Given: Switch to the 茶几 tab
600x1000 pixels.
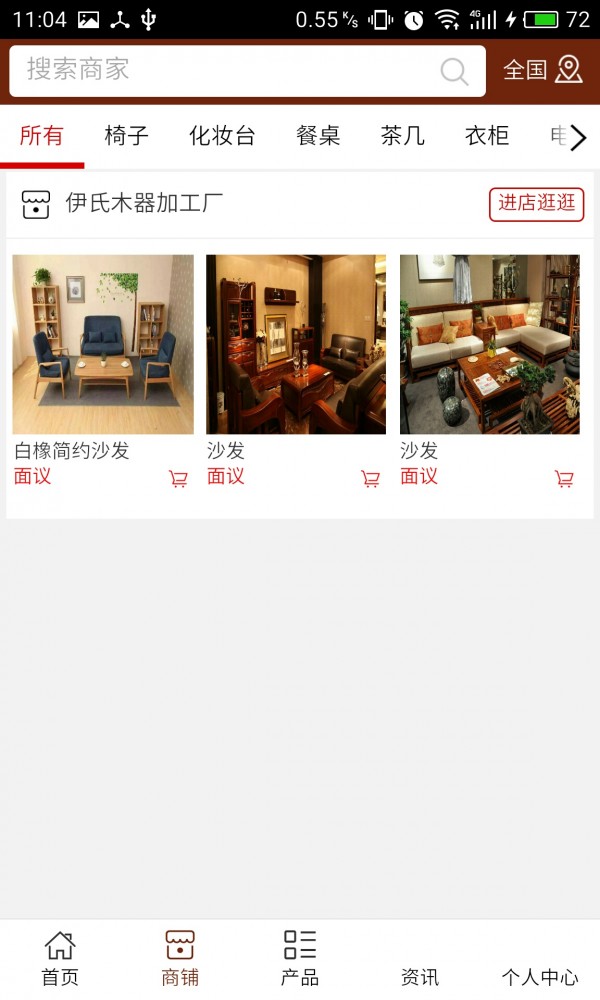Looking at the screenshot, I should coord(402,136).
